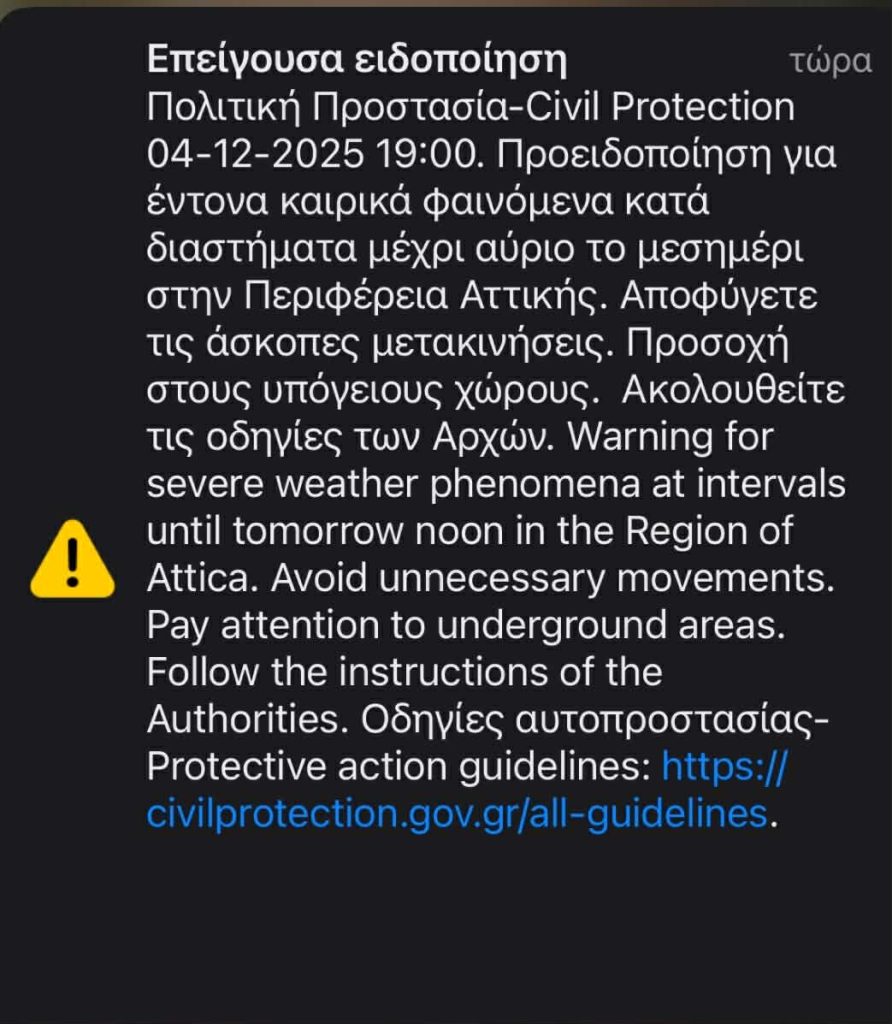Viewport: 892px width, 1024px height.
Task: Open the civilprotection.gov.gr all-guidelines link
Action: coord(456,813)
